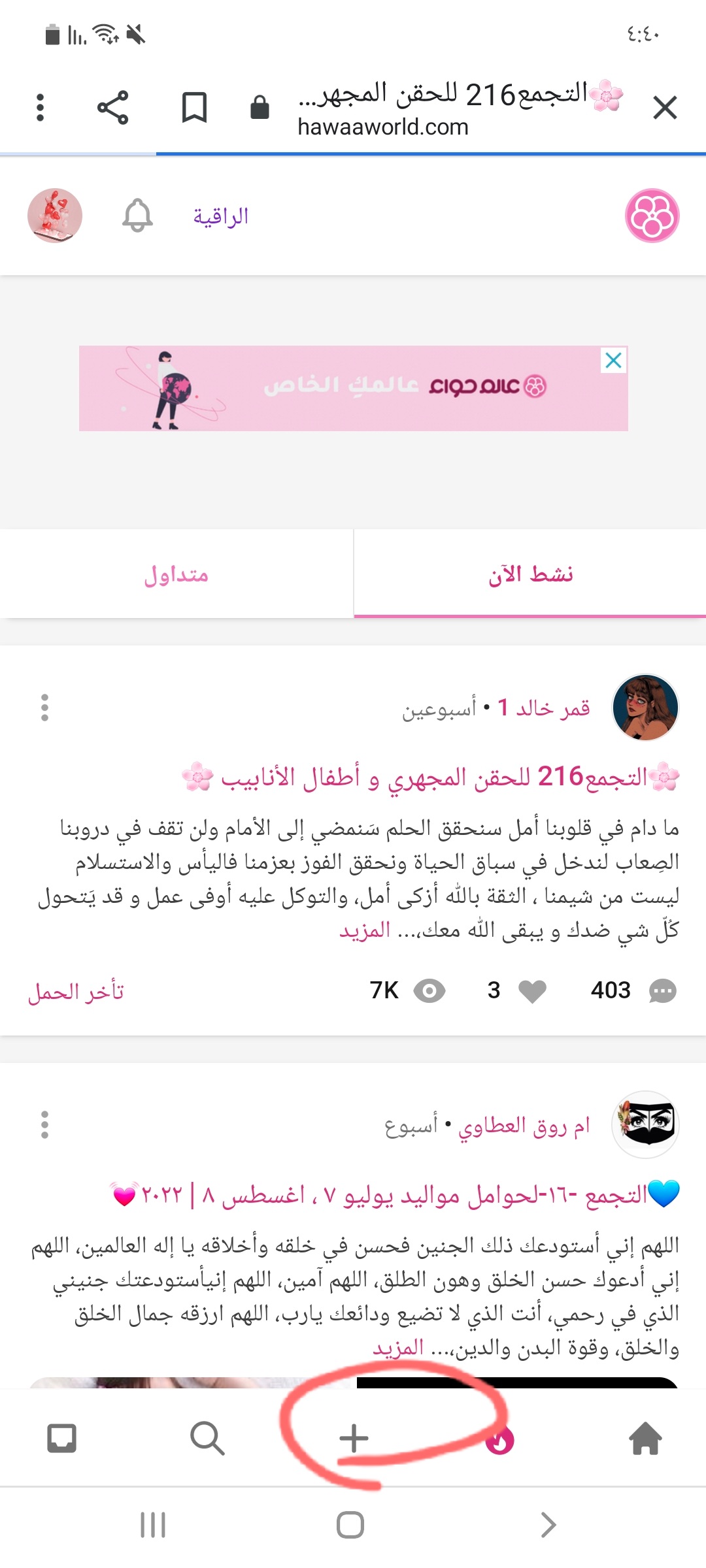Screen dimensions: 706x1568
Task: Open the التجمع216 post title
Action: pyautogui.click(x=431, y=777)
